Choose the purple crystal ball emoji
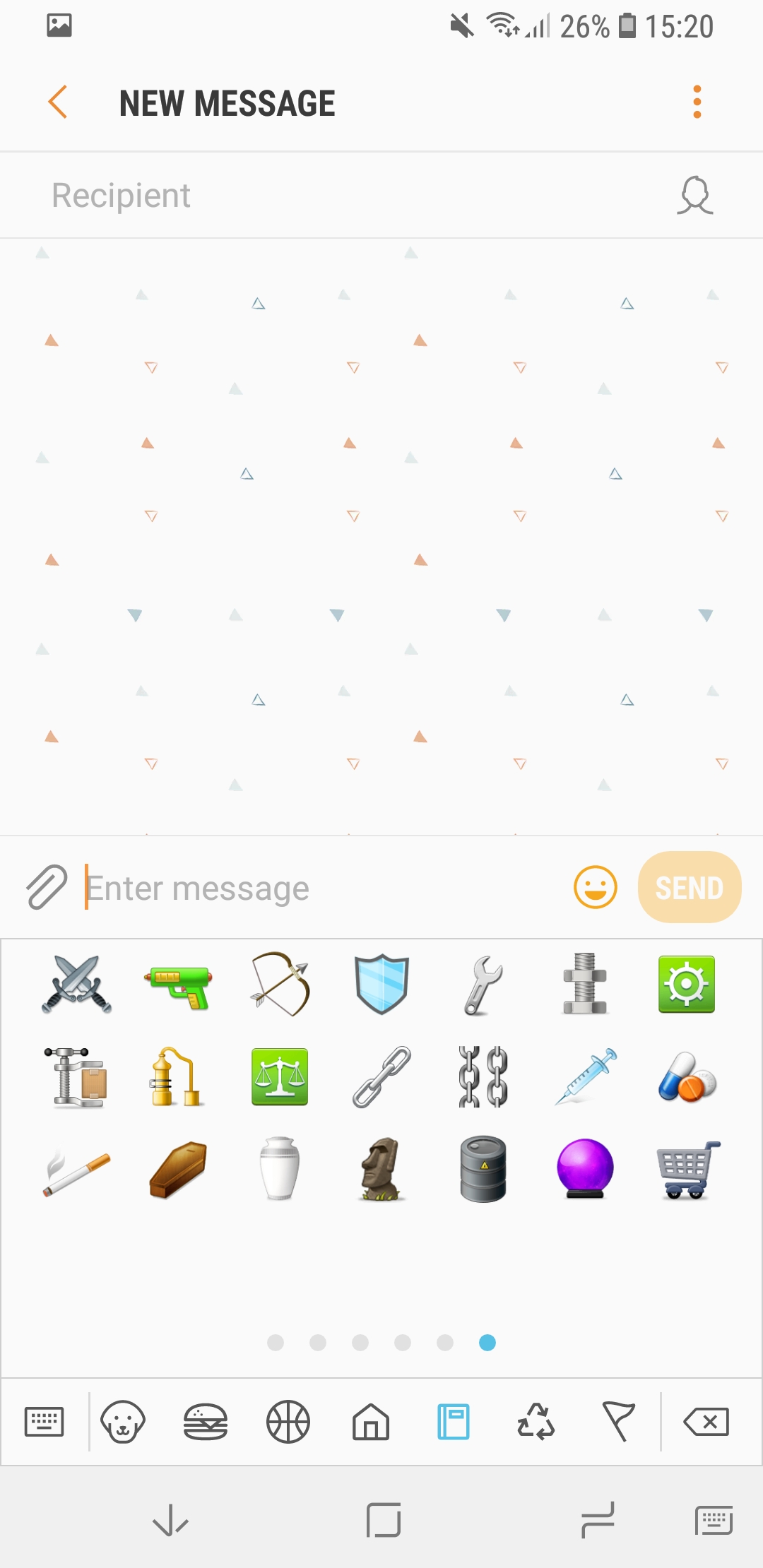Viewport: 763px width, 1568px height. (x=585, y=1168)
